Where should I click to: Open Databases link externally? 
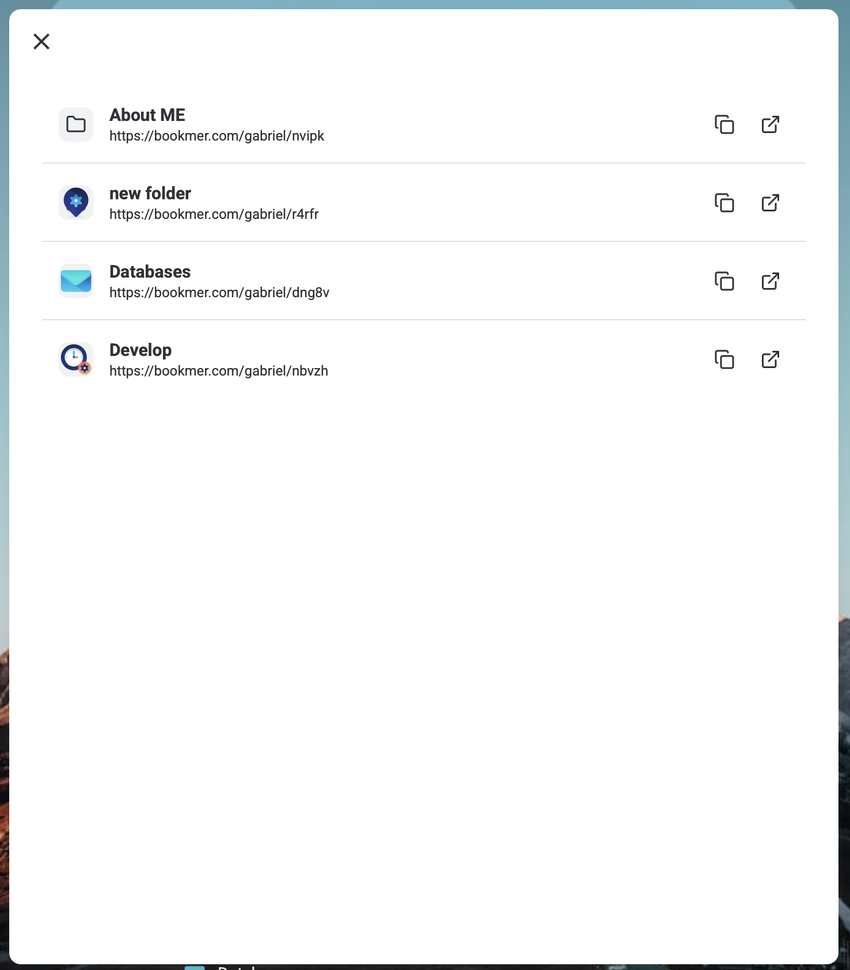(770, 281)
